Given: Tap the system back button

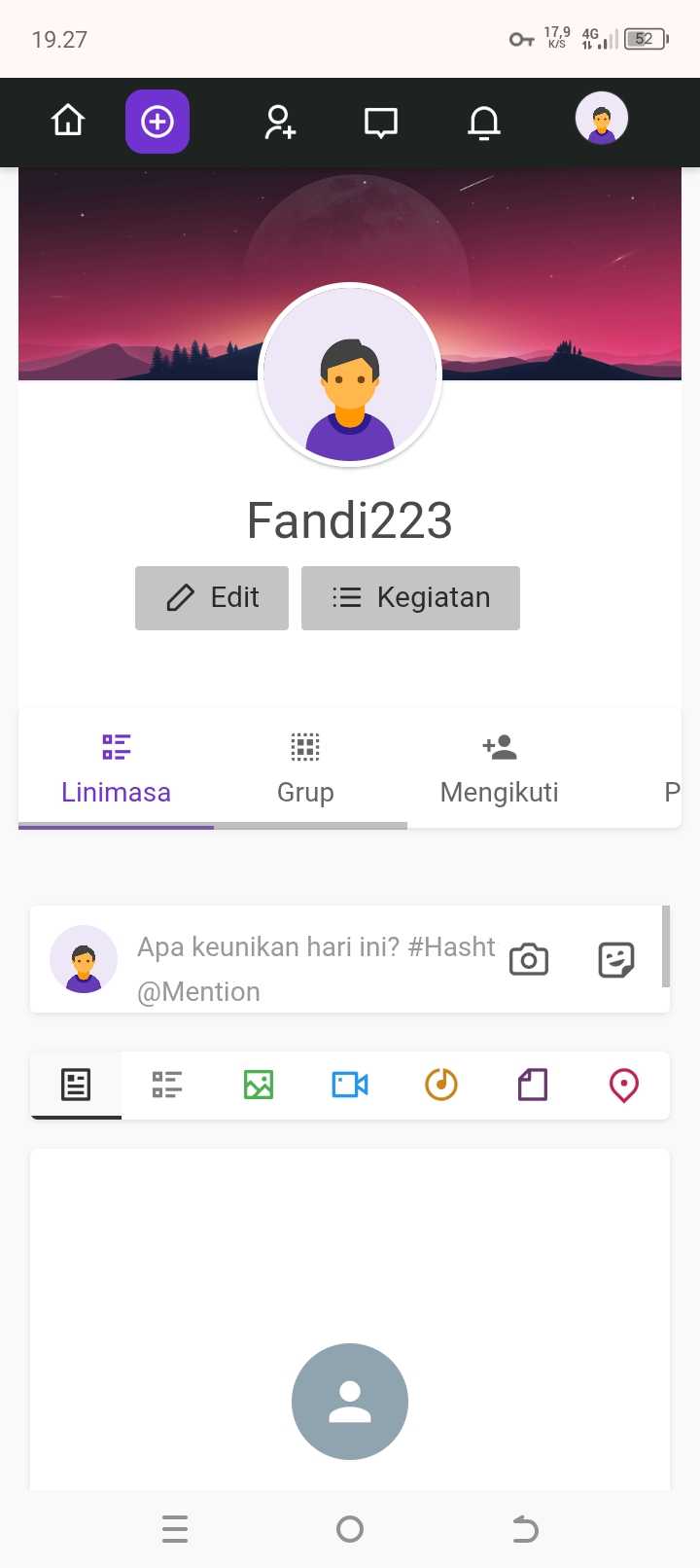Looking at the screenshot, I should point(525,1529).
